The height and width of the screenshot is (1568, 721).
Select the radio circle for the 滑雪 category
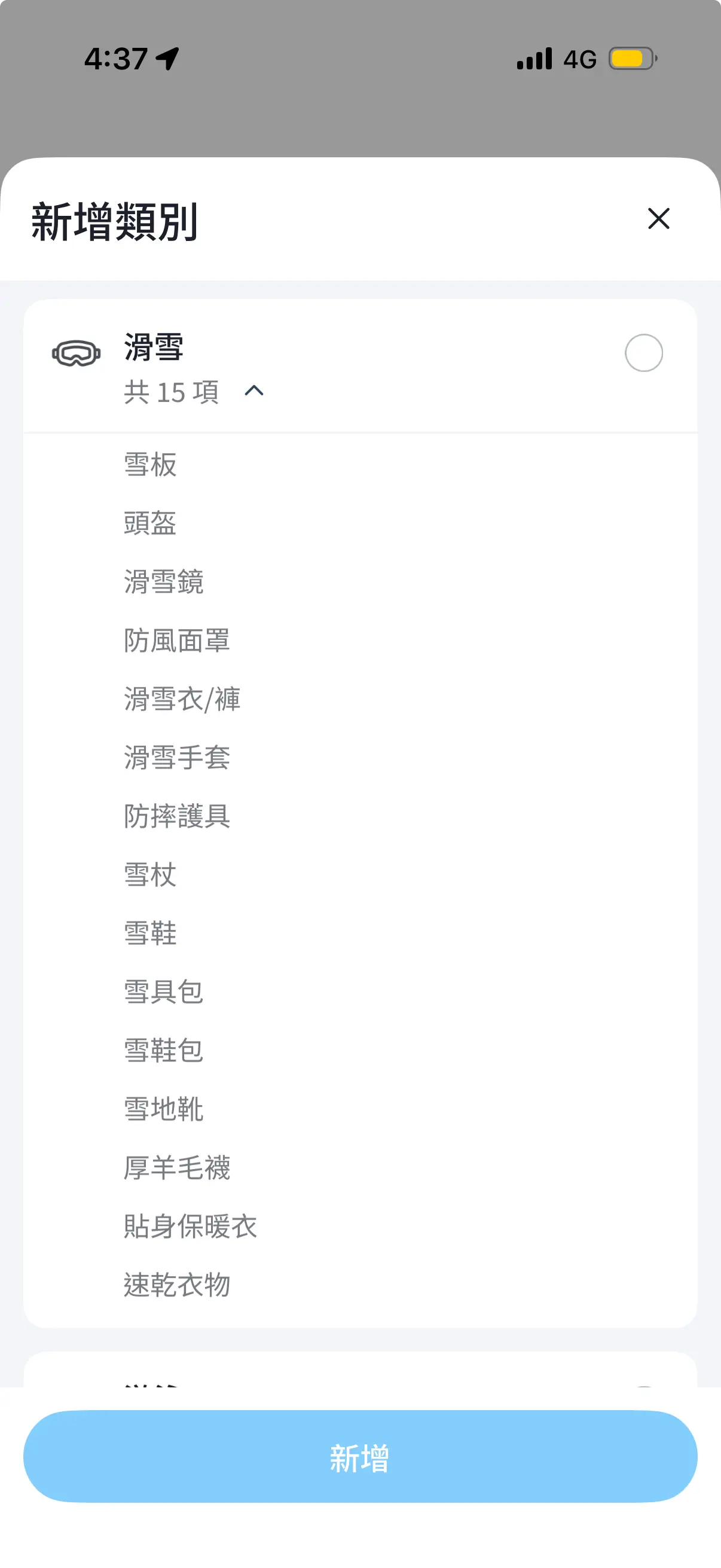point(644,352)
